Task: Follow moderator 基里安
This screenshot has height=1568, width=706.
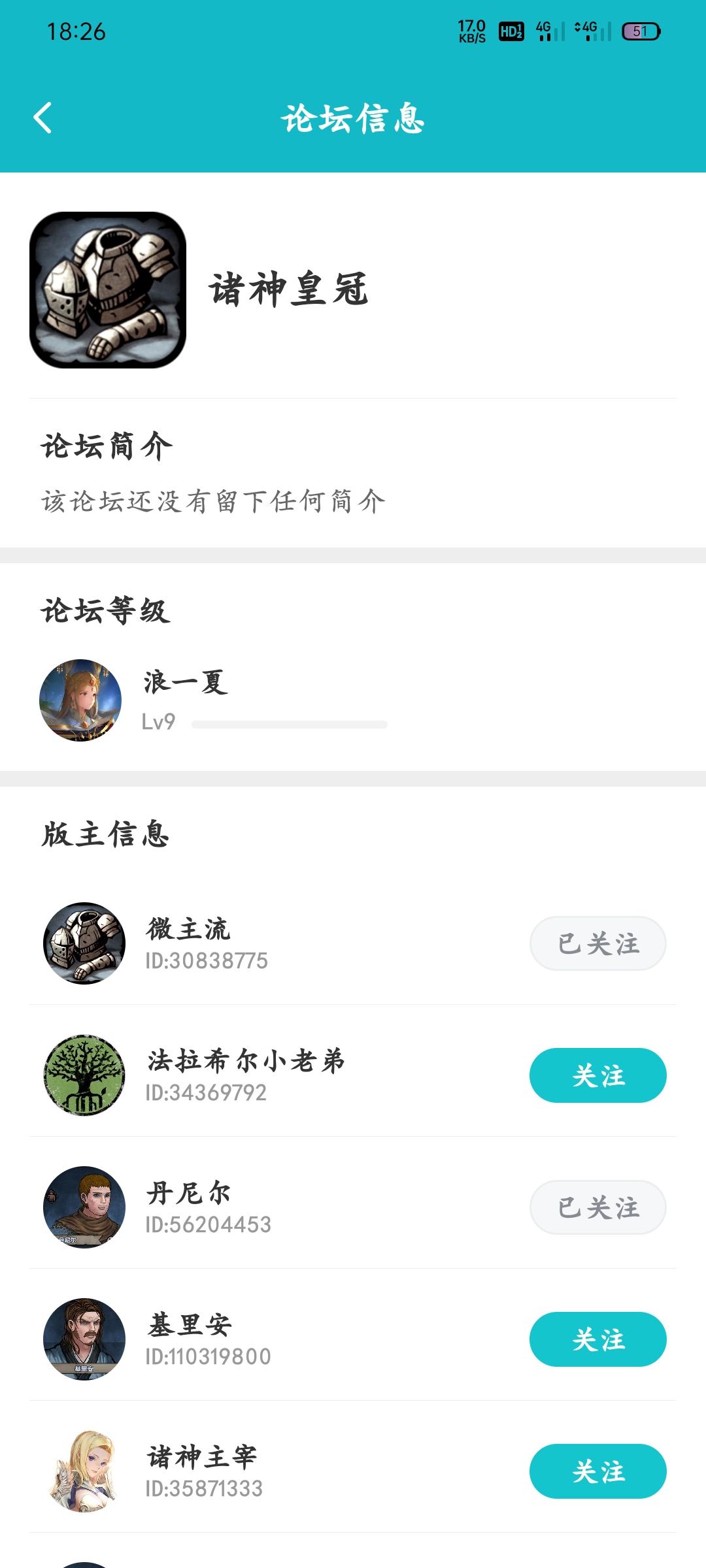Action: point(597,1339)
